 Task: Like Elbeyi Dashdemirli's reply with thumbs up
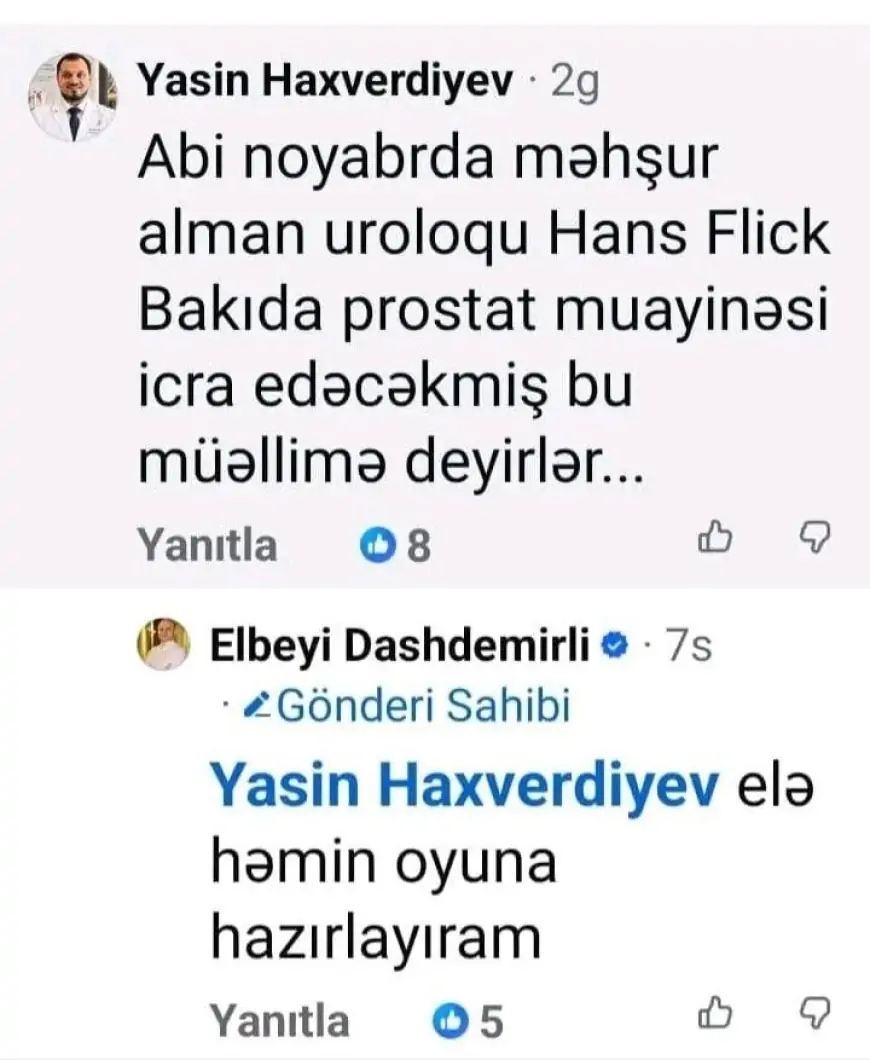pyautogui.click(x=715, y=1013)
